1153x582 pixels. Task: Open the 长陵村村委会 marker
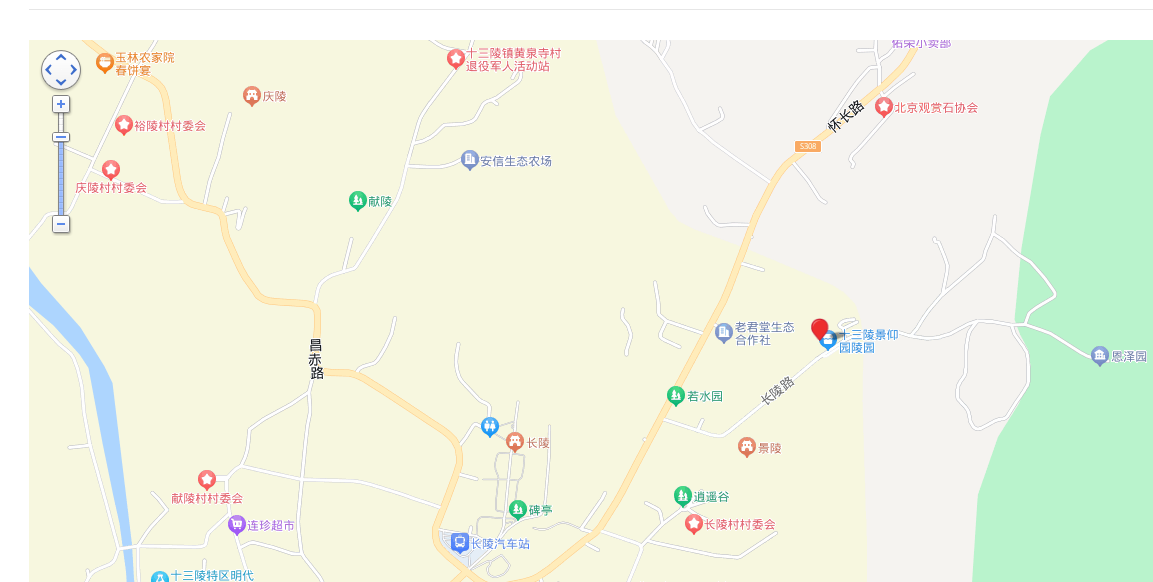tap(694, 524)
